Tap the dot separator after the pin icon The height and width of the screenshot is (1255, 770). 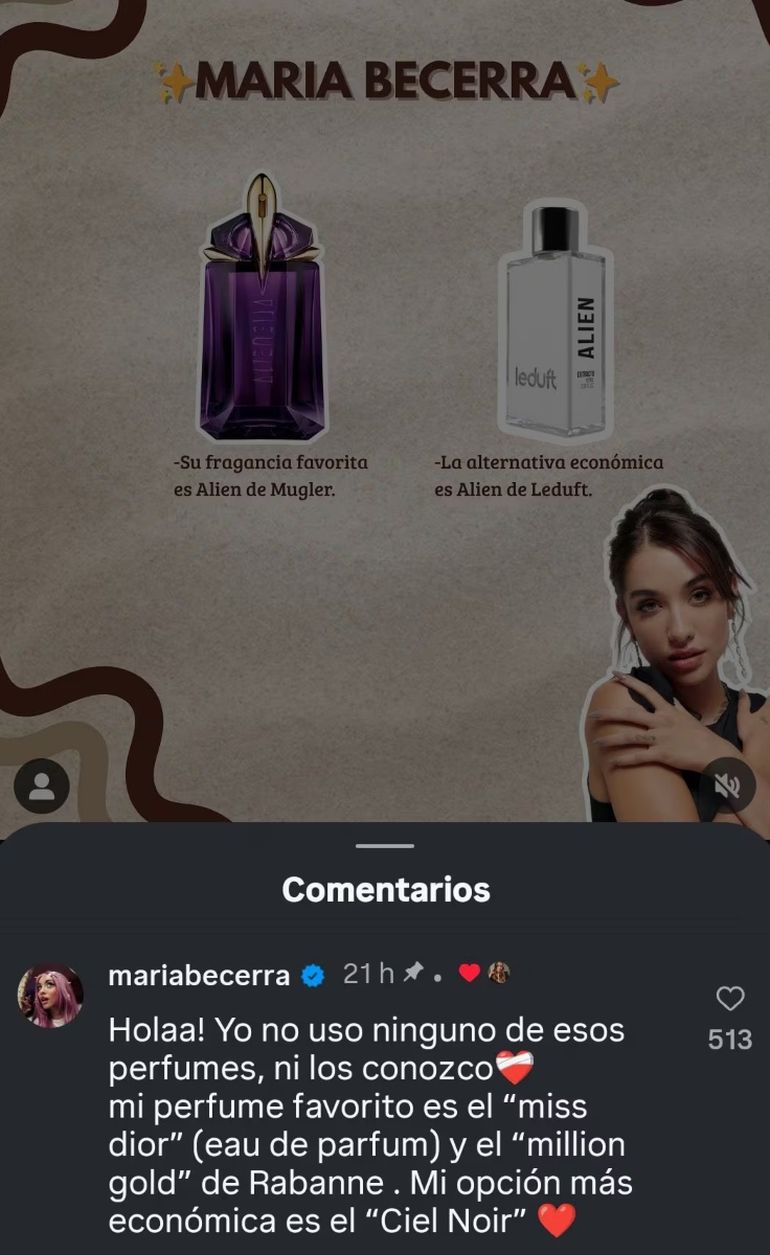438,974
